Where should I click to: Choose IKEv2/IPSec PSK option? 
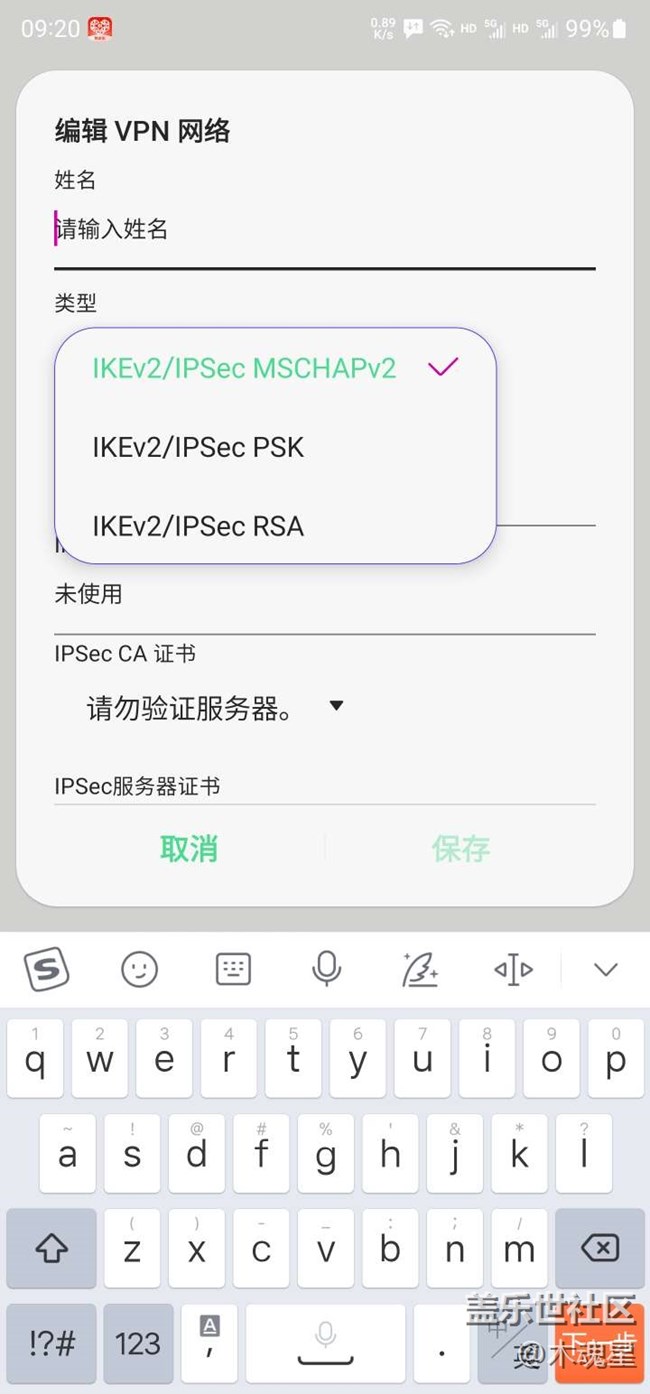pyautogui.click(x=198, y=447)
